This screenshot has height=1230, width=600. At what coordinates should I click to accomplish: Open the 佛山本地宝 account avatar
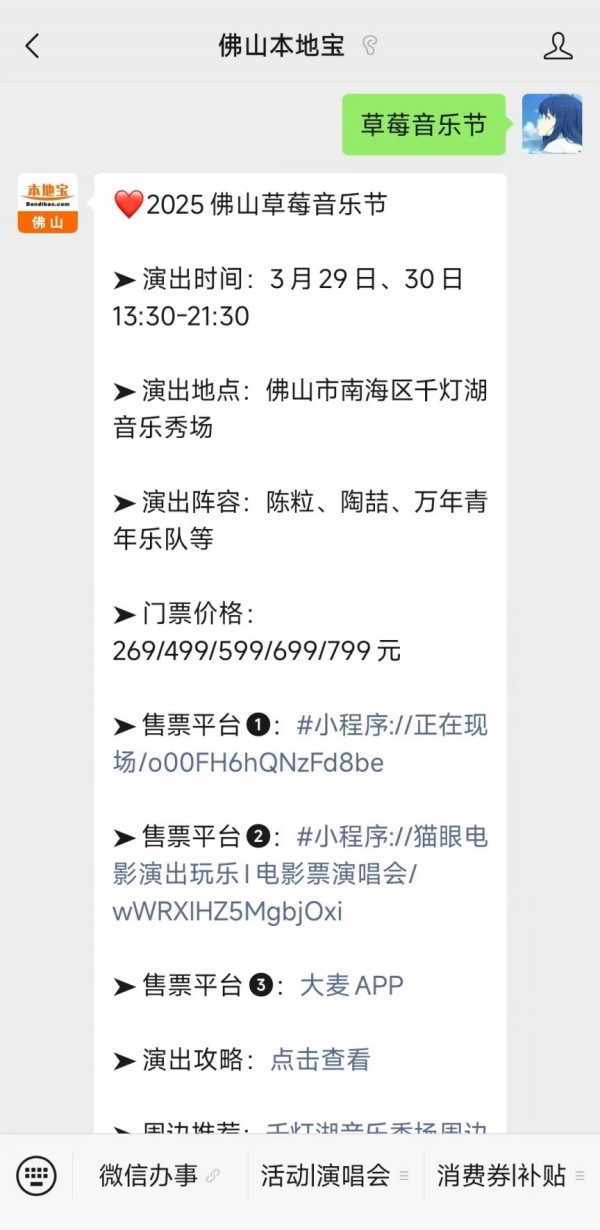[47, 203]
